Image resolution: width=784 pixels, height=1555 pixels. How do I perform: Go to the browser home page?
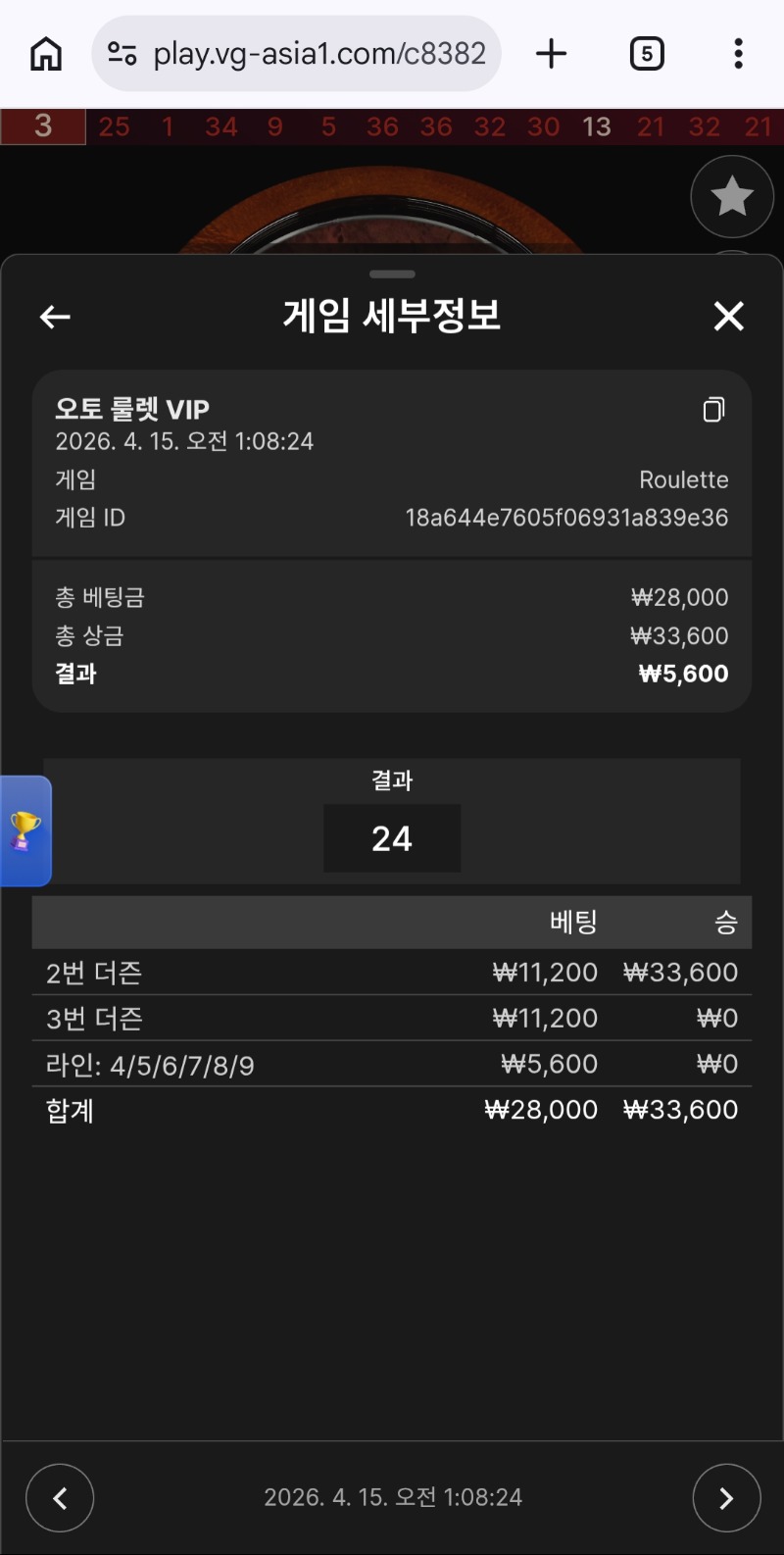coord(46,54)
